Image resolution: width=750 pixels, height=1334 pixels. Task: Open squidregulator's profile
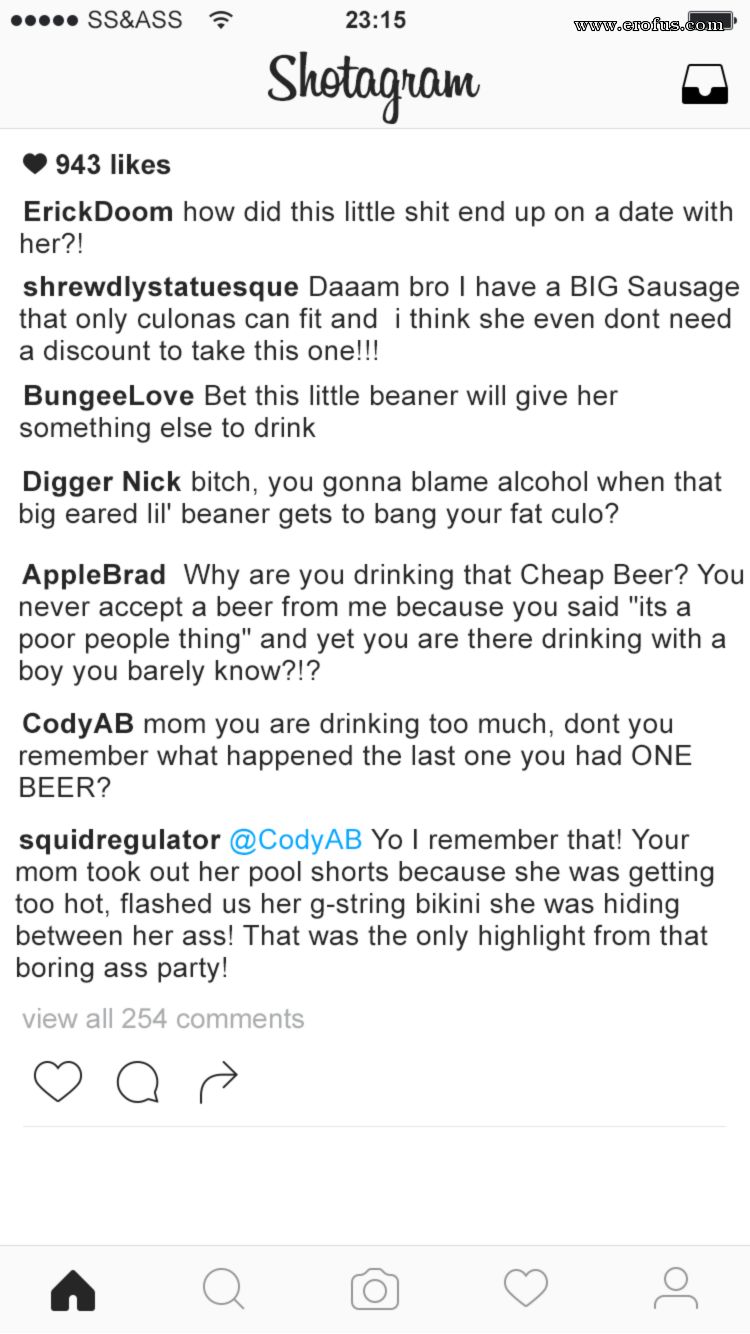click(120, 840)
